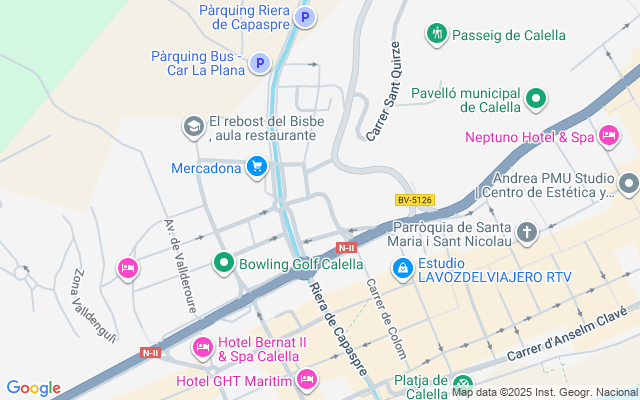Open the Estudio LAVOZDELVIAJERO RTV pin
640x400 pixels.
(x=402, y=268)
